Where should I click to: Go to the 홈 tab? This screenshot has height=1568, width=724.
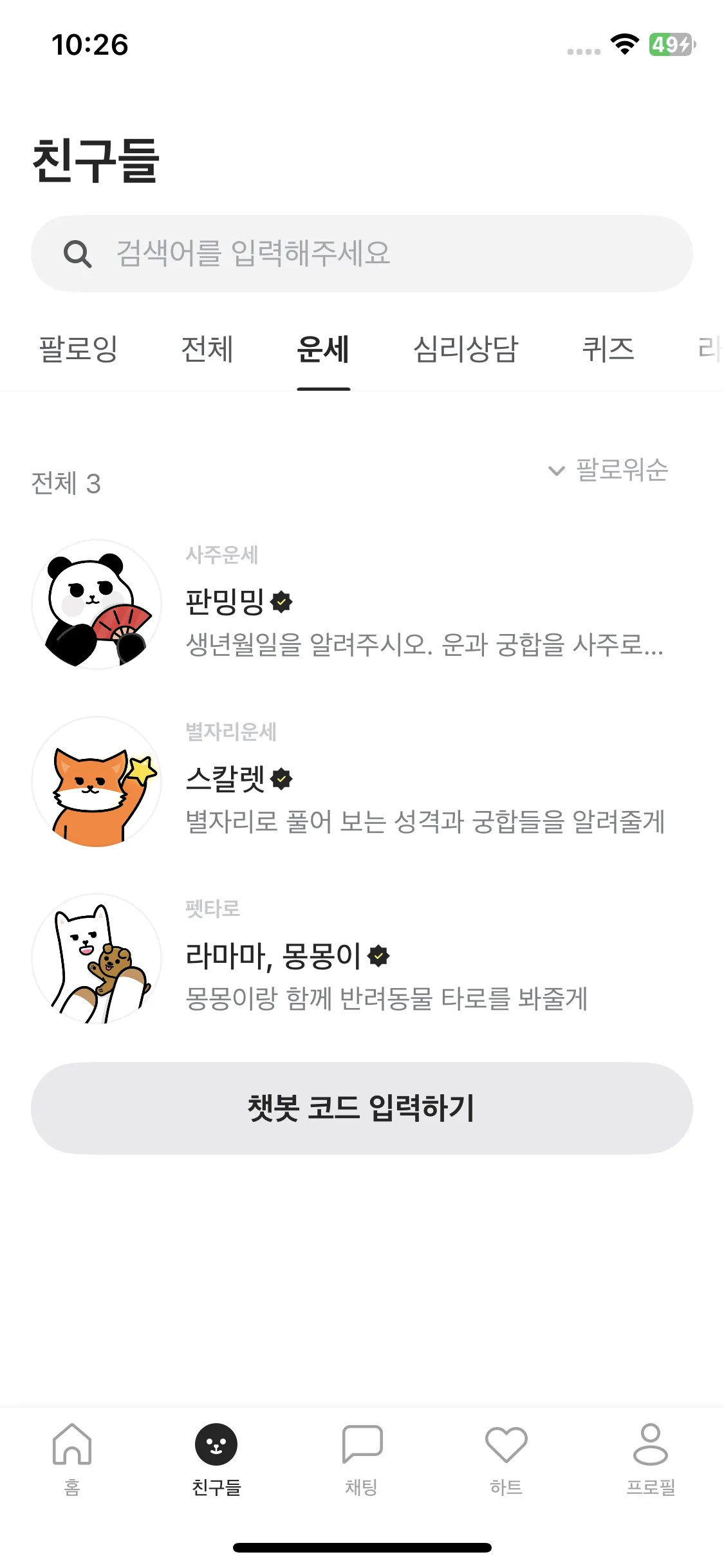[72, 1458]
